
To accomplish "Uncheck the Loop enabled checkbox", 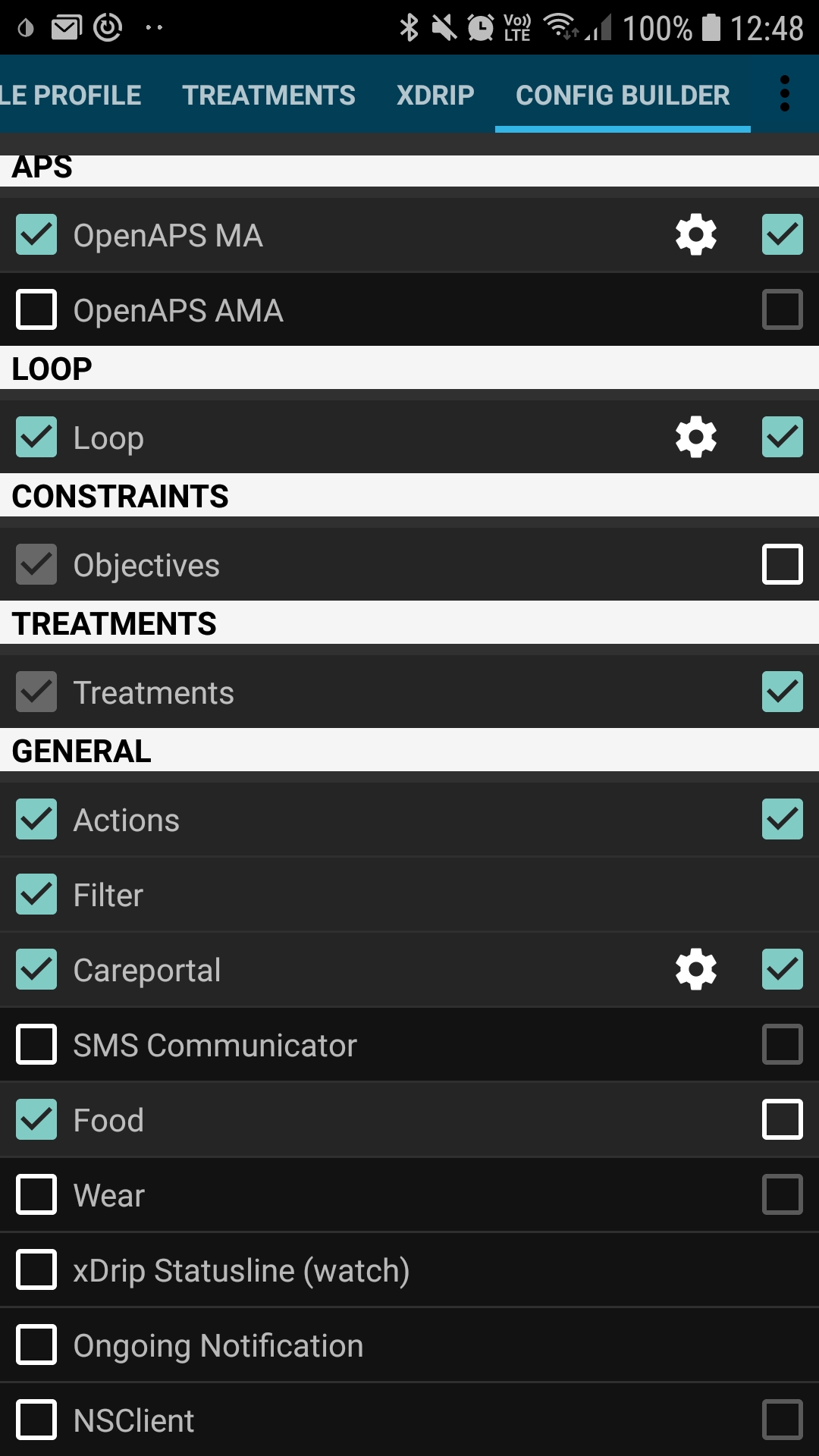I will coord(36,437).
